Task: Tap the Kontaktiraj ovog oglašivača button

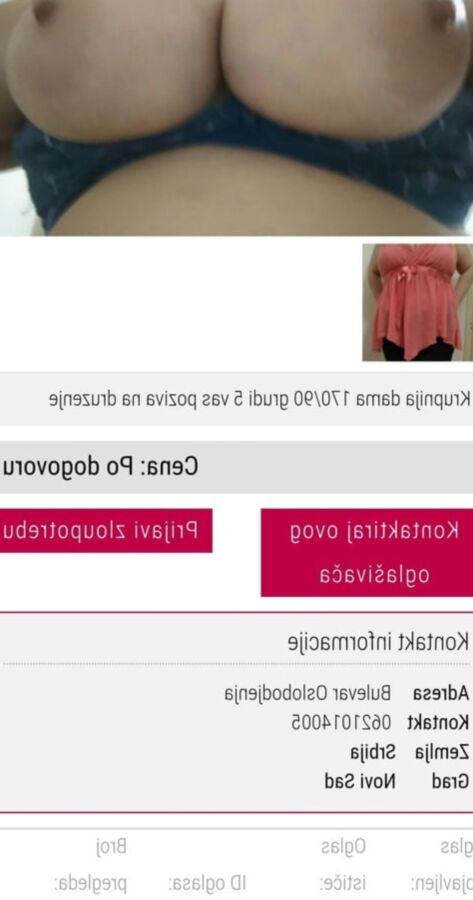Action: (x=367, y=552)
